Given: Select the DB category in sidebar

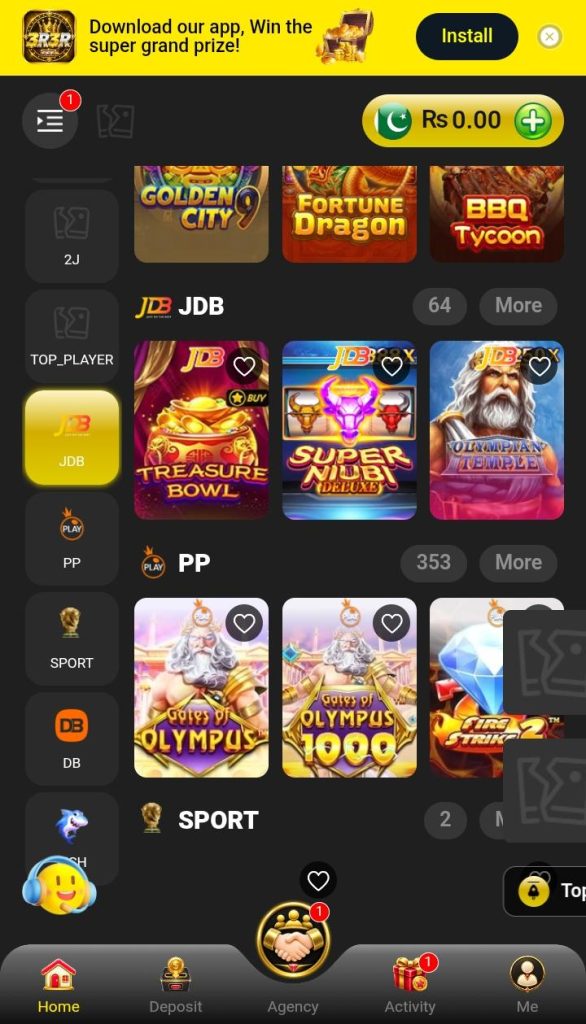Looking at the screenshot, I should 72,739.
